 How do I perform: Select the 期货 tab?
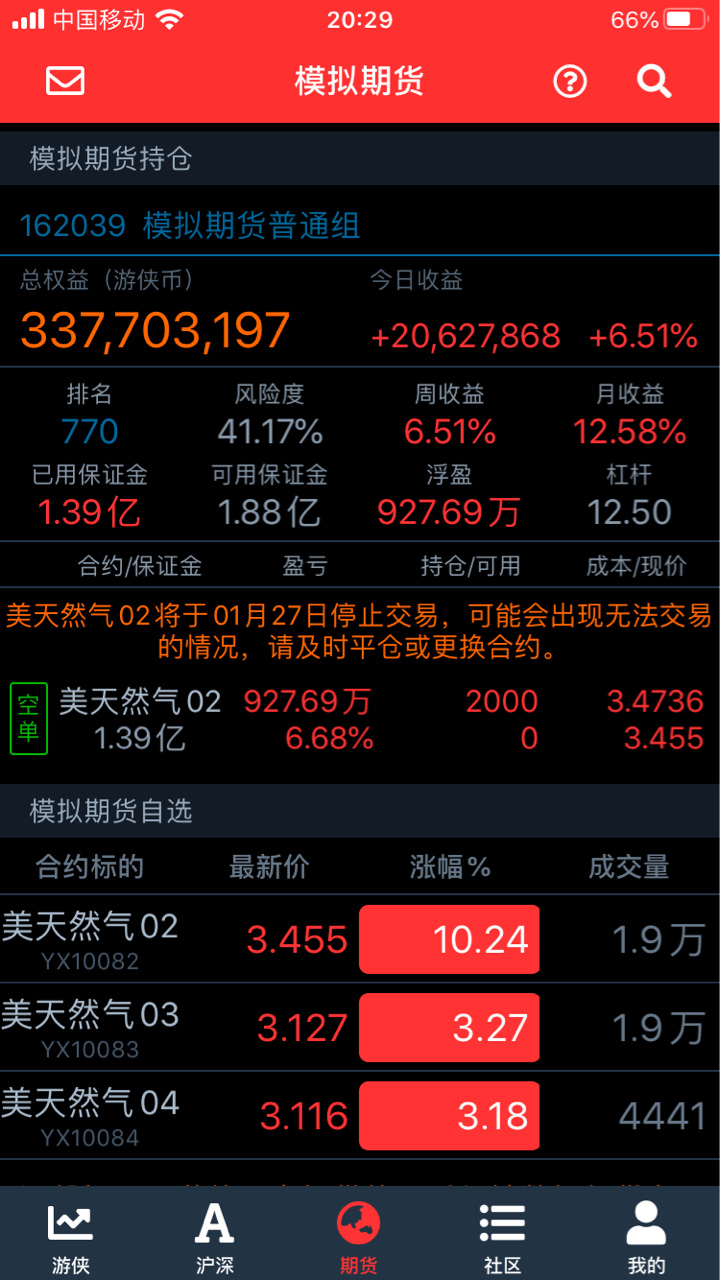point(359,1238)
